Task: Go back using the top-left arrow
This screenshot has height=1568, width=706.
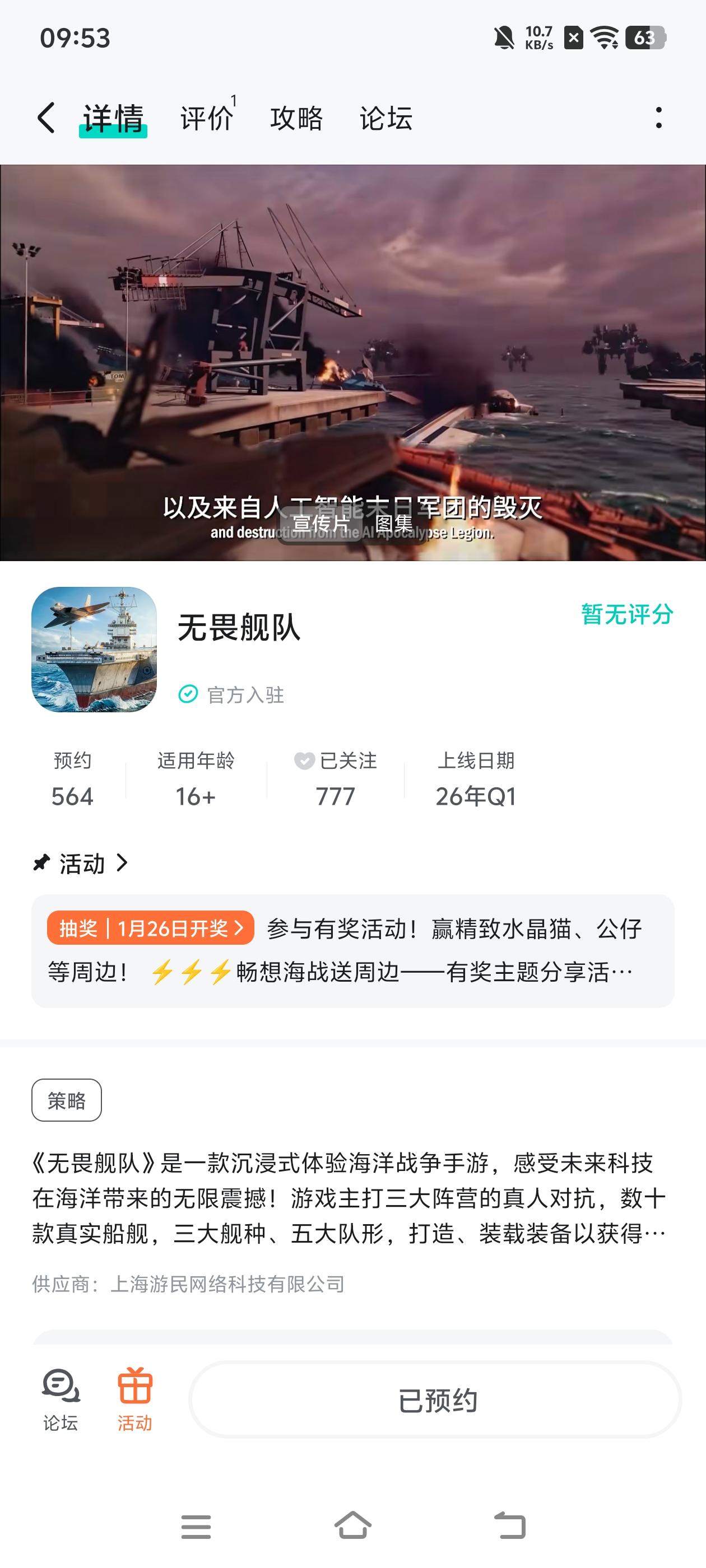Action: pos(47,118)
